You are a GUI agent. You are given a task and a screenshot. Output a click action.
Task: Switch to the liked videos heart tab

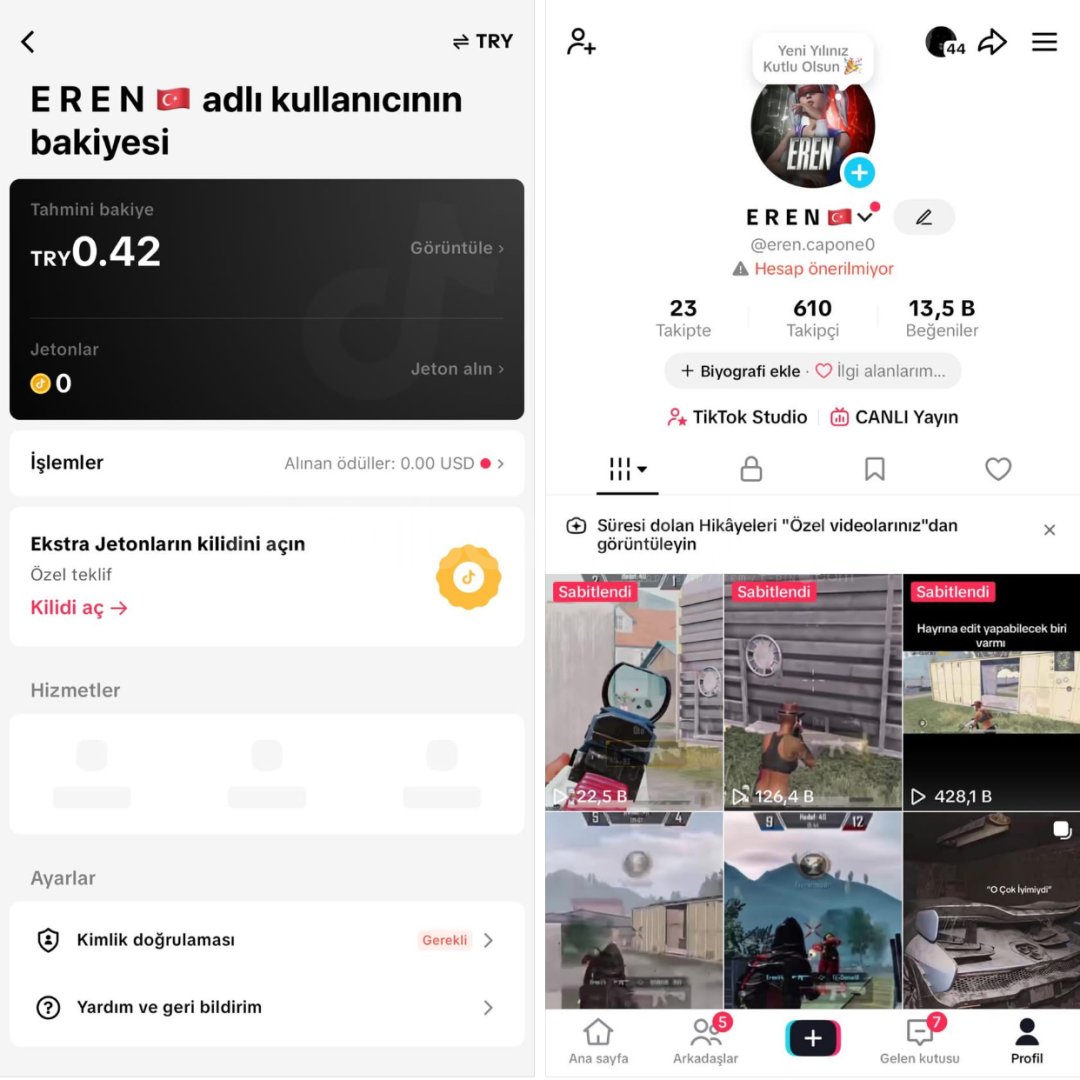(x=998, y=469)
